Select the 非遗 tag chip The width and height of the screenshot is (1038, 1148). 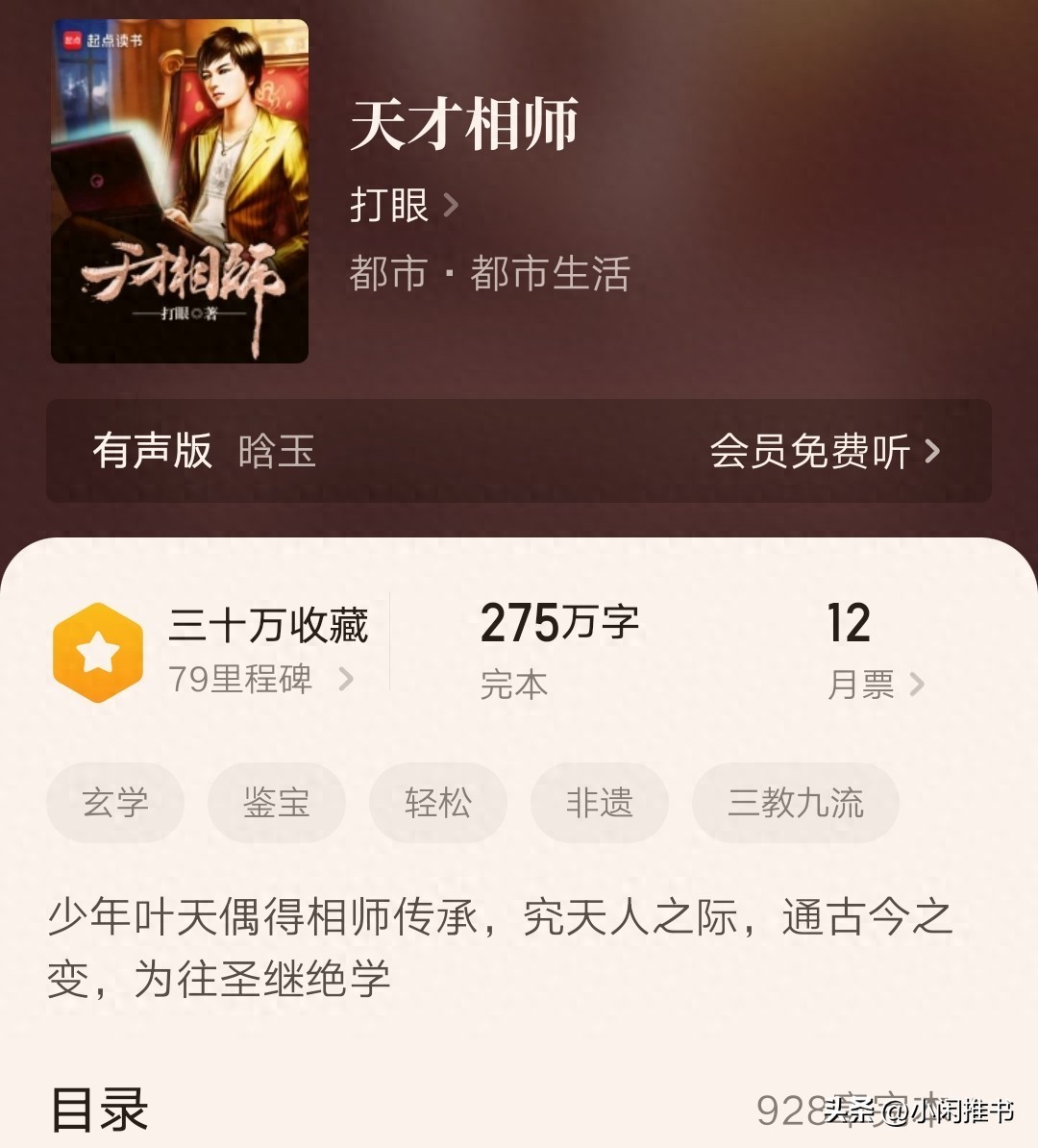(600, 803)
